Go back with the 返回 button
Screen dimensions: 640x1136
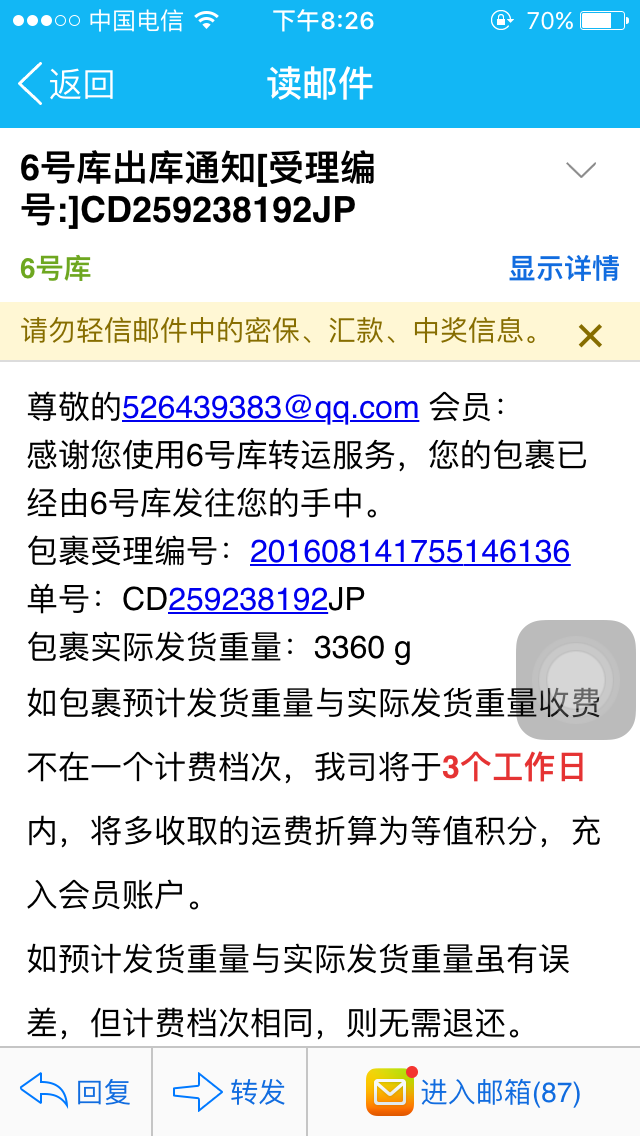(x=66, y=84)
